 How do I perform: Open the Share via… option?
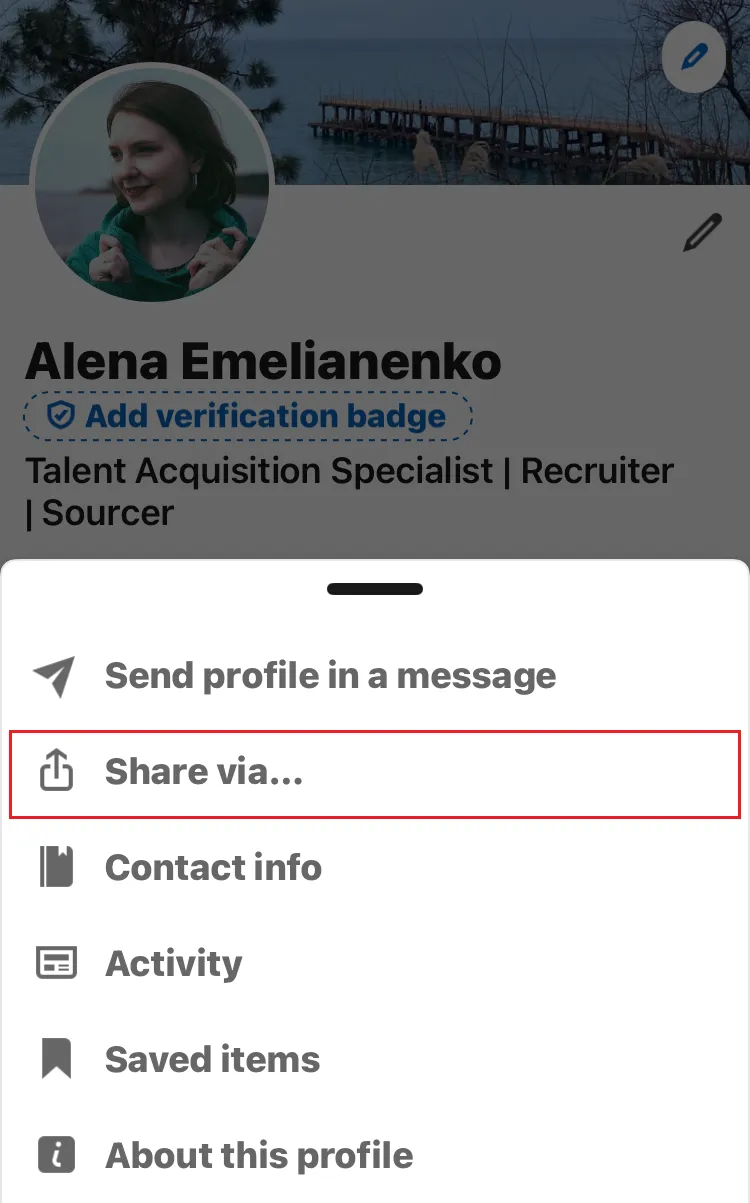204,772
